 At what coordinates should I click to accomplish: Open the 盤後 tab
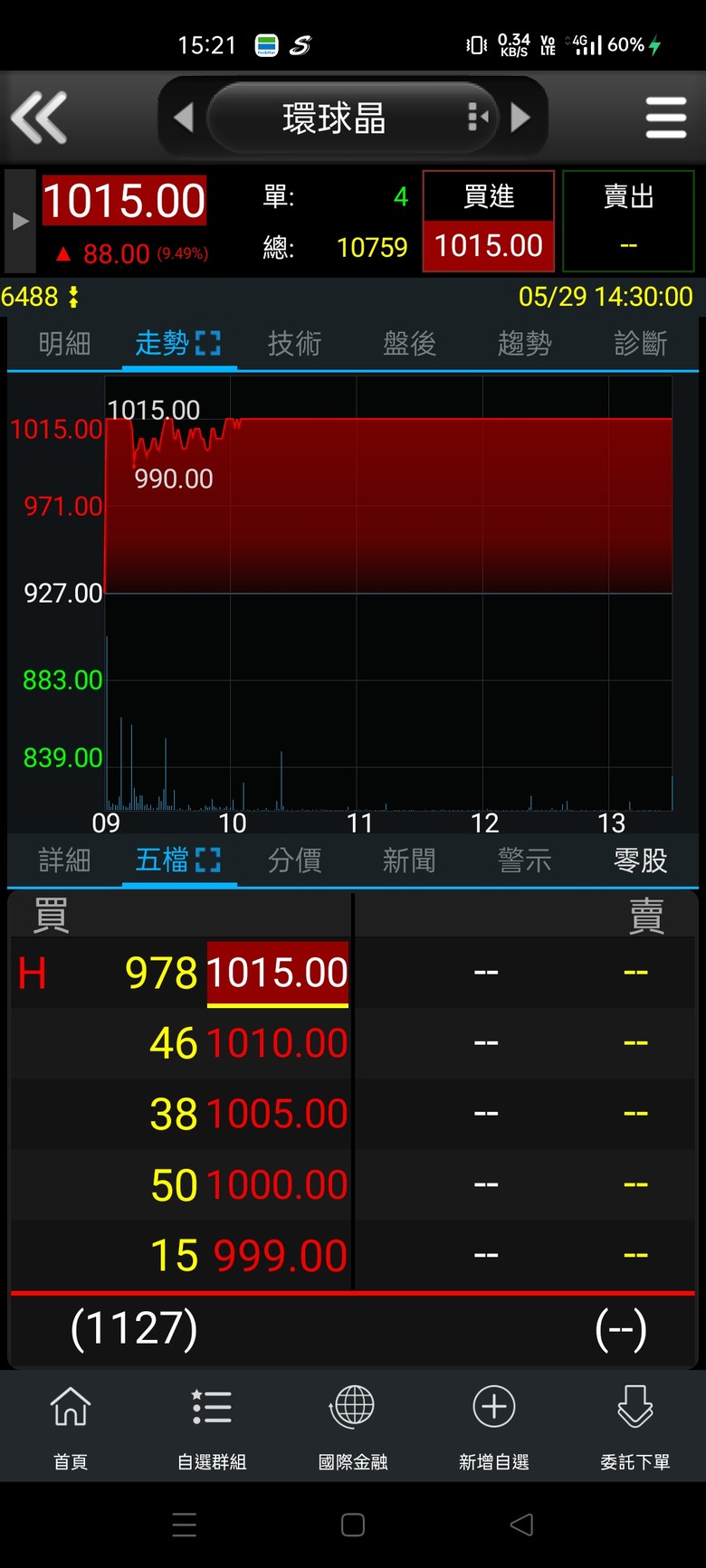coord(409,344)
